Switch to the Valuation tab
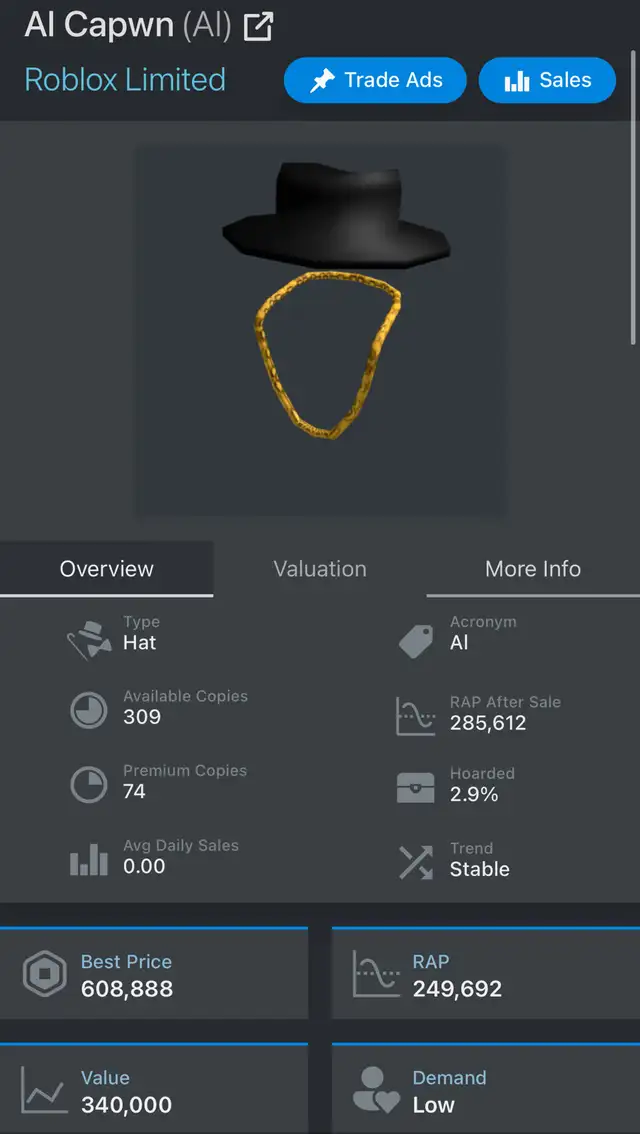Viewport: 640px width, 1134px height. coord(320,569)
